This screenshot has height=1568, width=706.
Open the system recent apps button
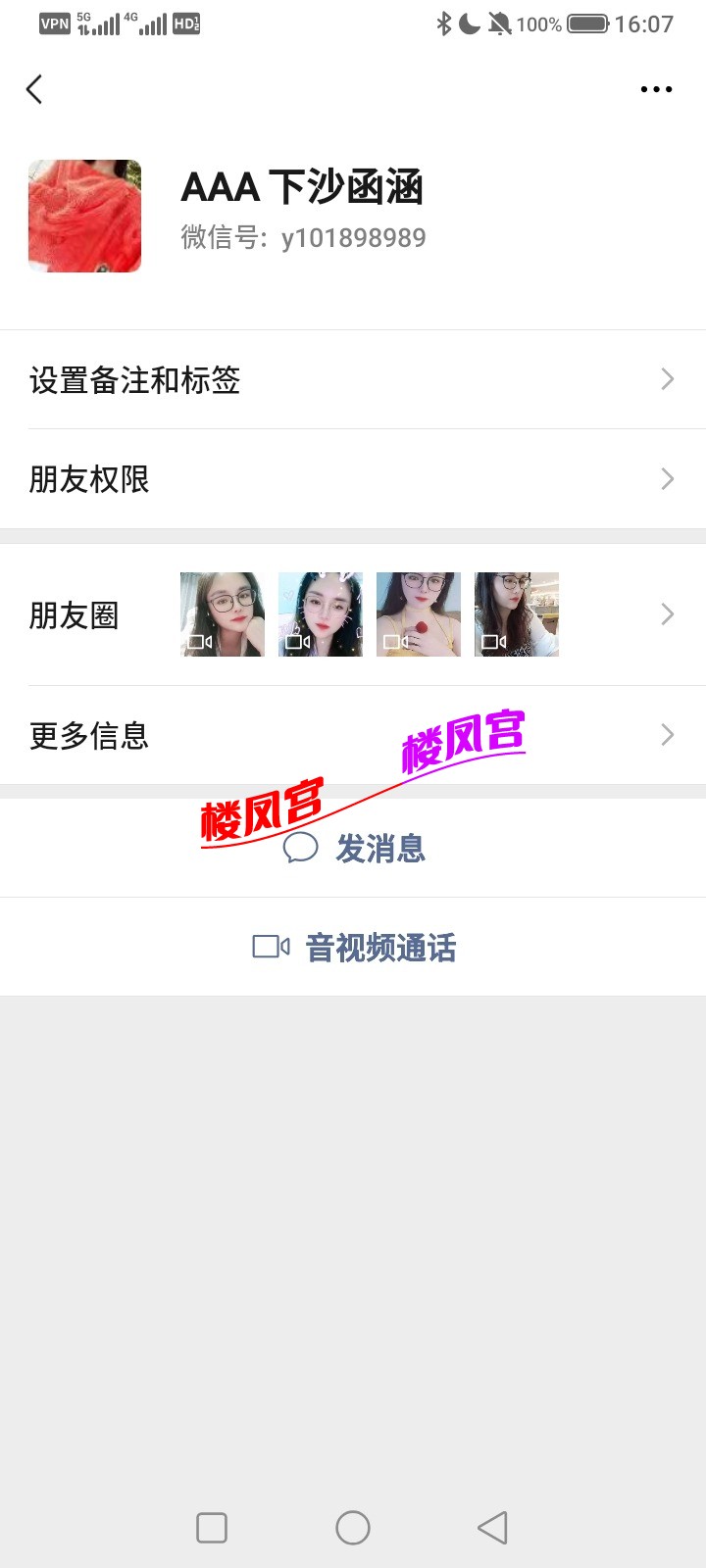(x=212, y=1527)
